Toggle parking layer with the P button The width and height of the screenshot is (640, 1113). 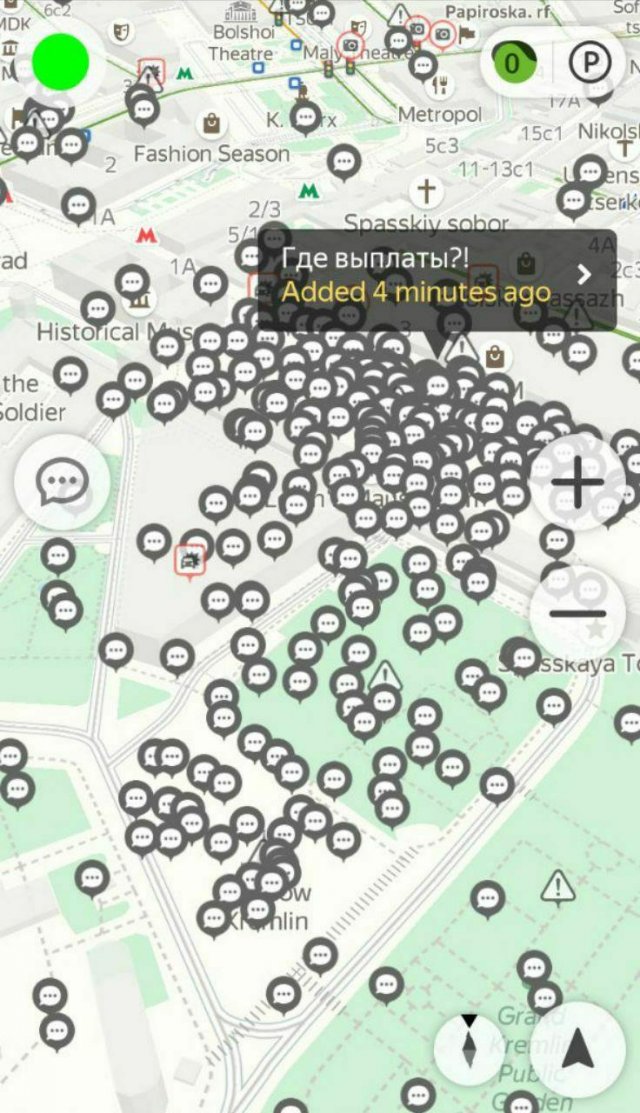click(x=591, y=63)
